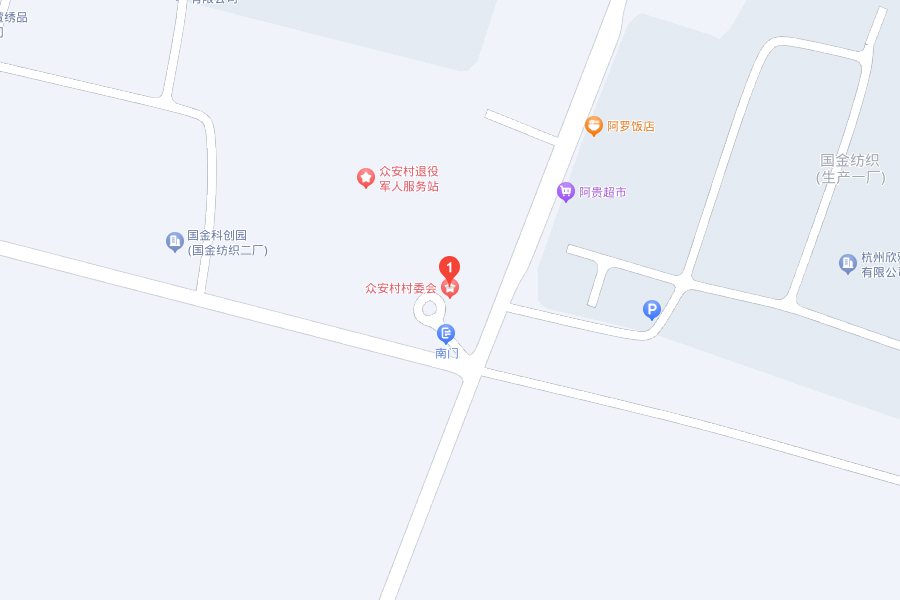Open the 阿罗饭店 restaurant marker

594,126
